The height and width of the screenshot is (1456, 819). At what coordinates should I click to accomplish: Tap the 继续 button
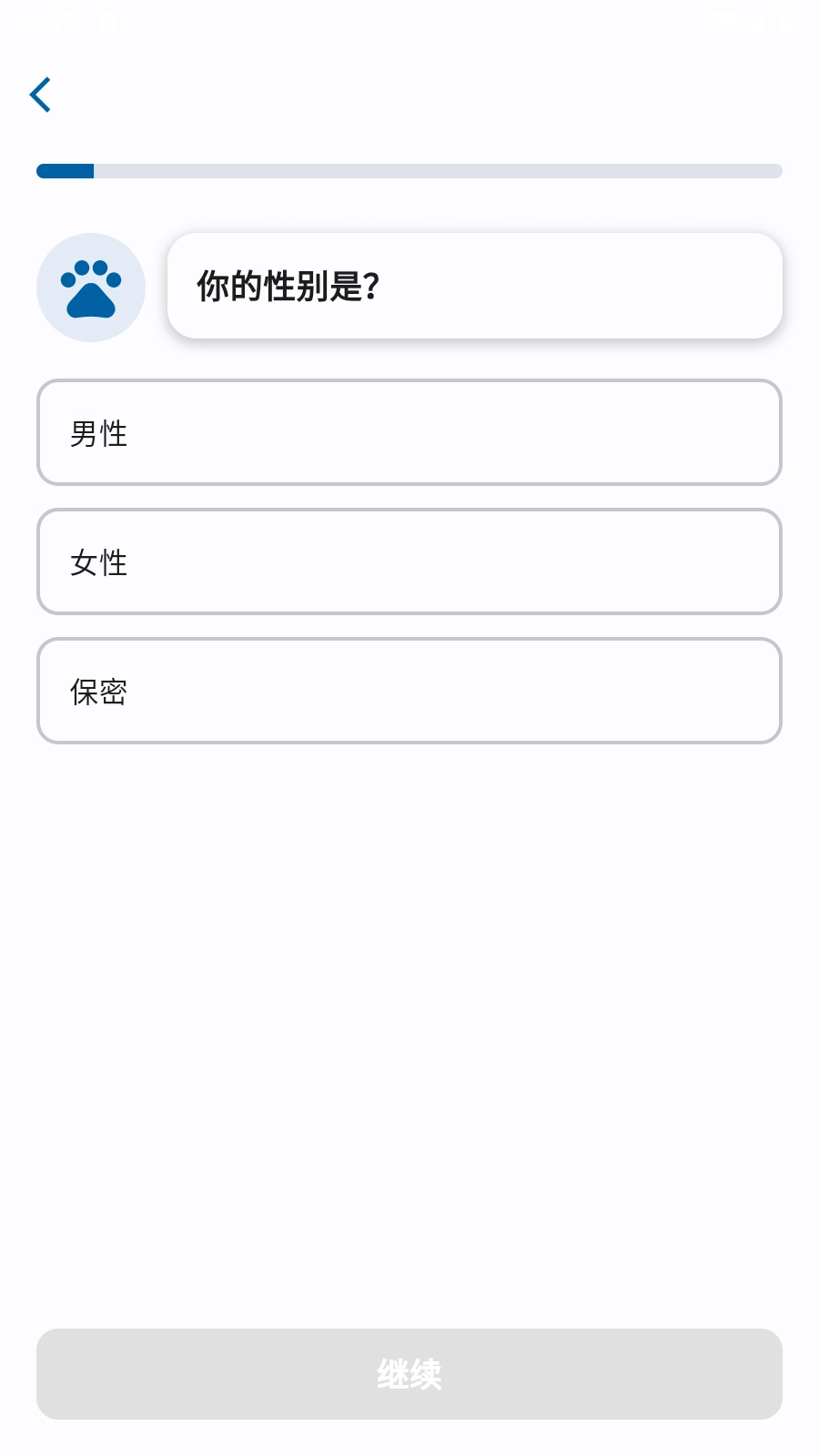pos(409,1374)
